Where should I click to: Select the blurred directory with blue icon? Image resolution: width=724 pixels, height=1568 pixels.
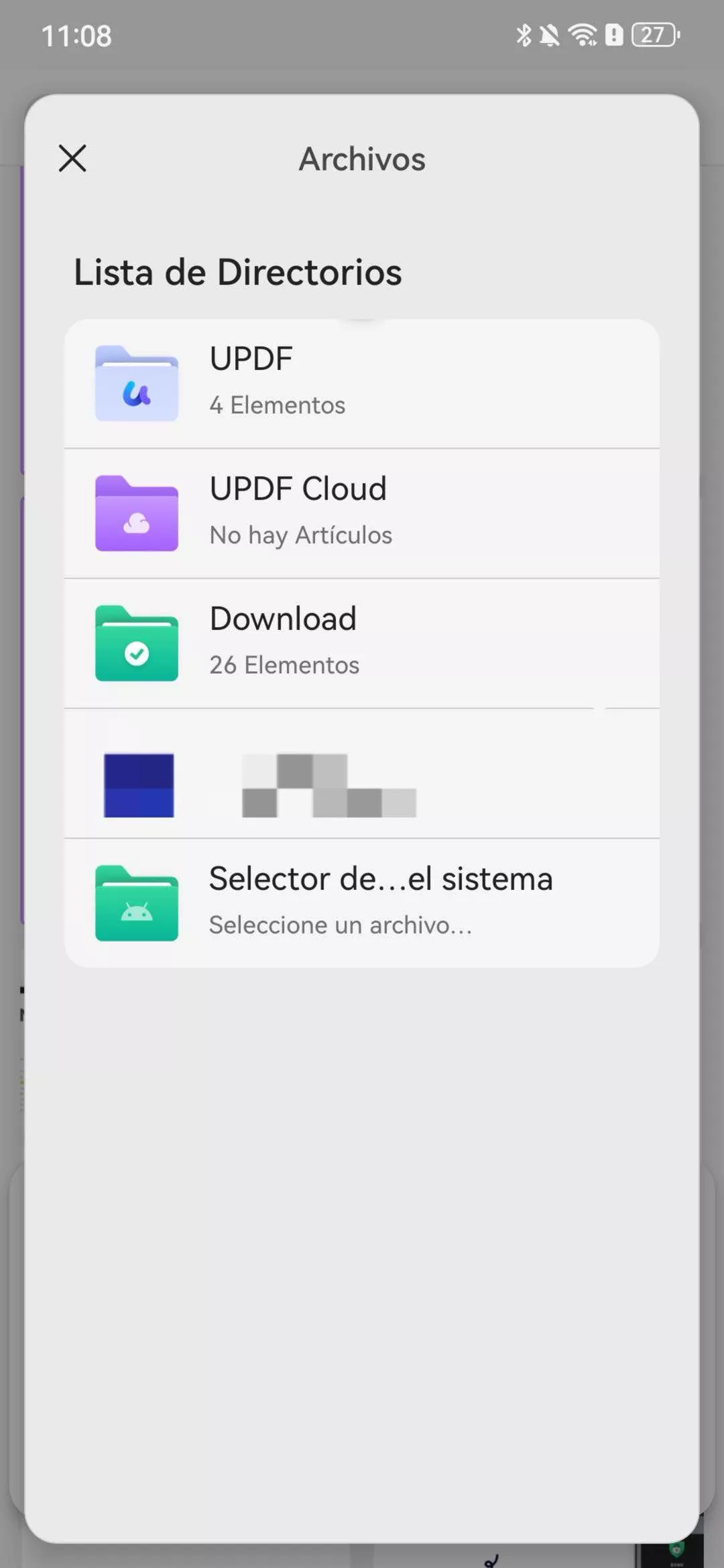pos(362,773)
